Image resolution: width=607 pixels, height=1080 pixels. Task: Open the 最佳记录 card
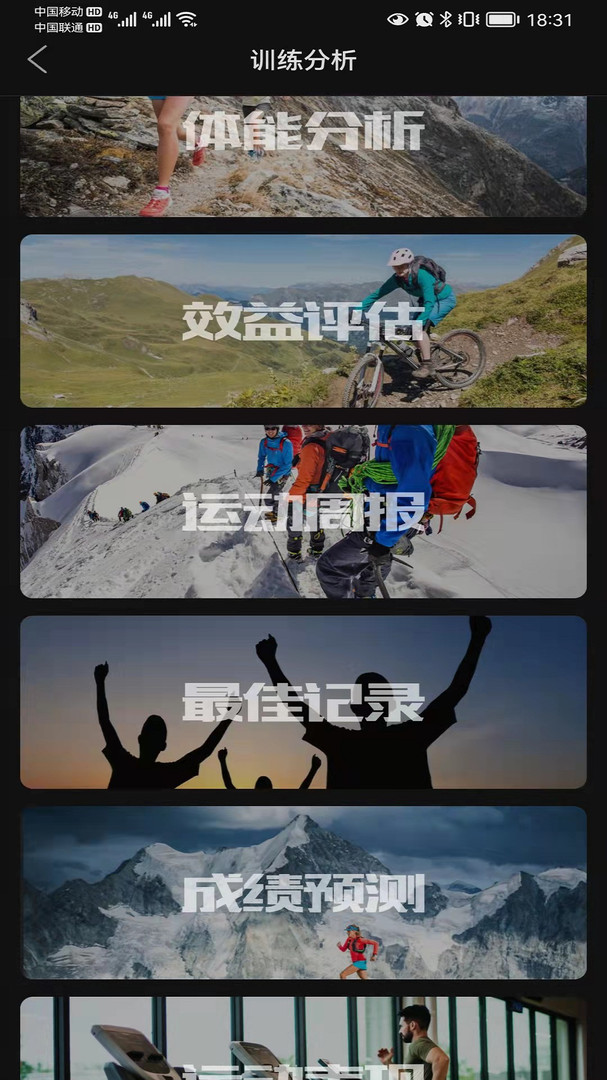click(303, 702)
